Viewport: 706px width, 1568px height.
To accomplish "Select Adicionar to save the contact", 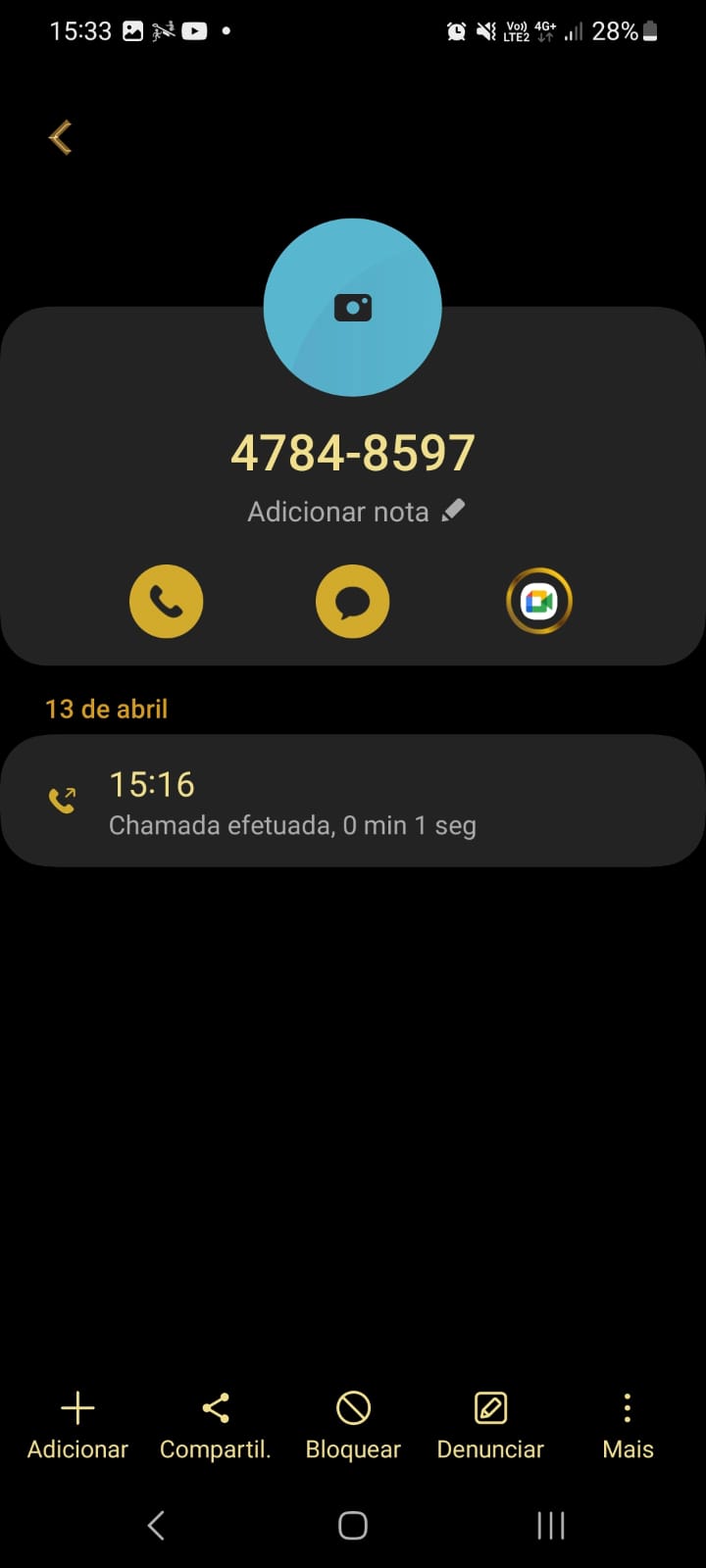I will coord(77,1426).
